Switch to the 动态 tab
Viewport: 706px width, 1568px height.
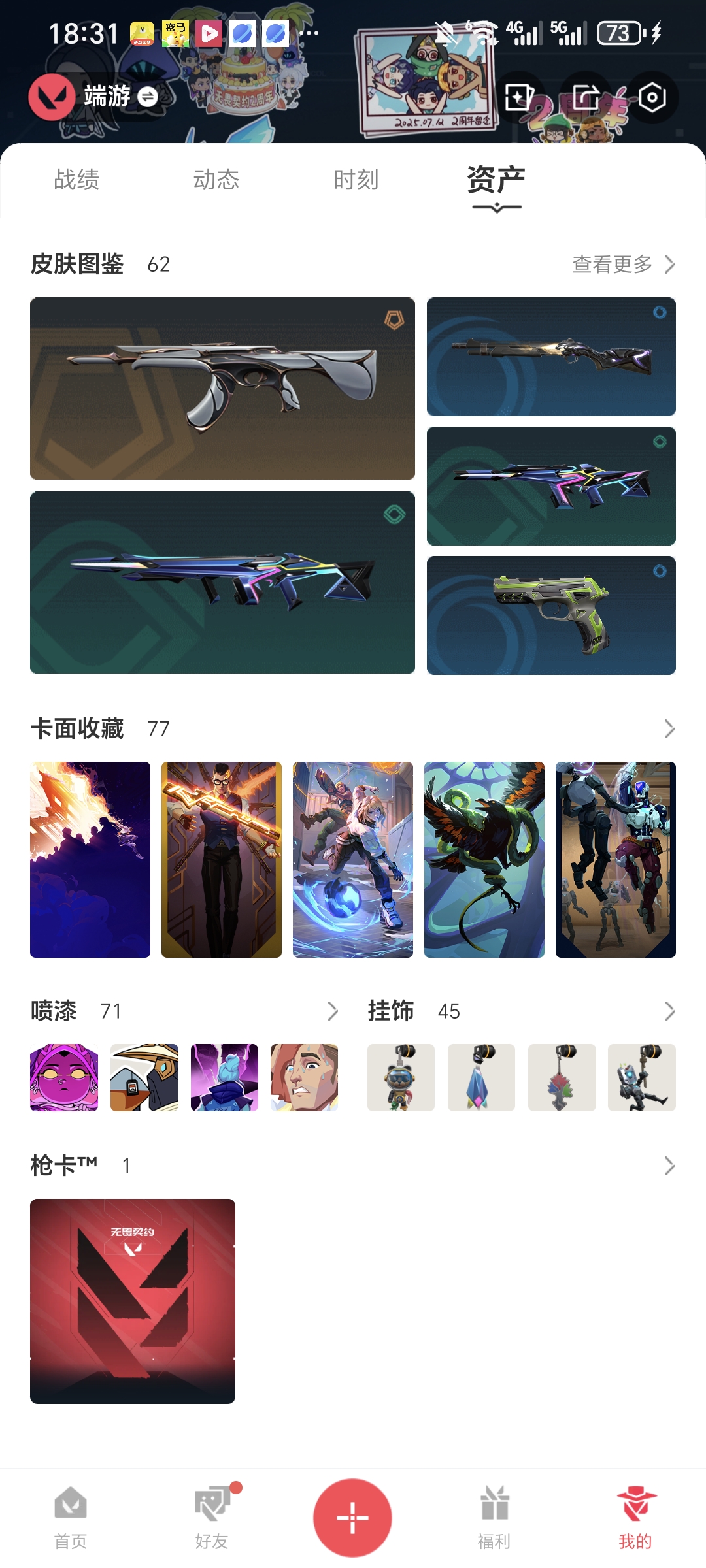pyautogui.click(x=216, y=180)
